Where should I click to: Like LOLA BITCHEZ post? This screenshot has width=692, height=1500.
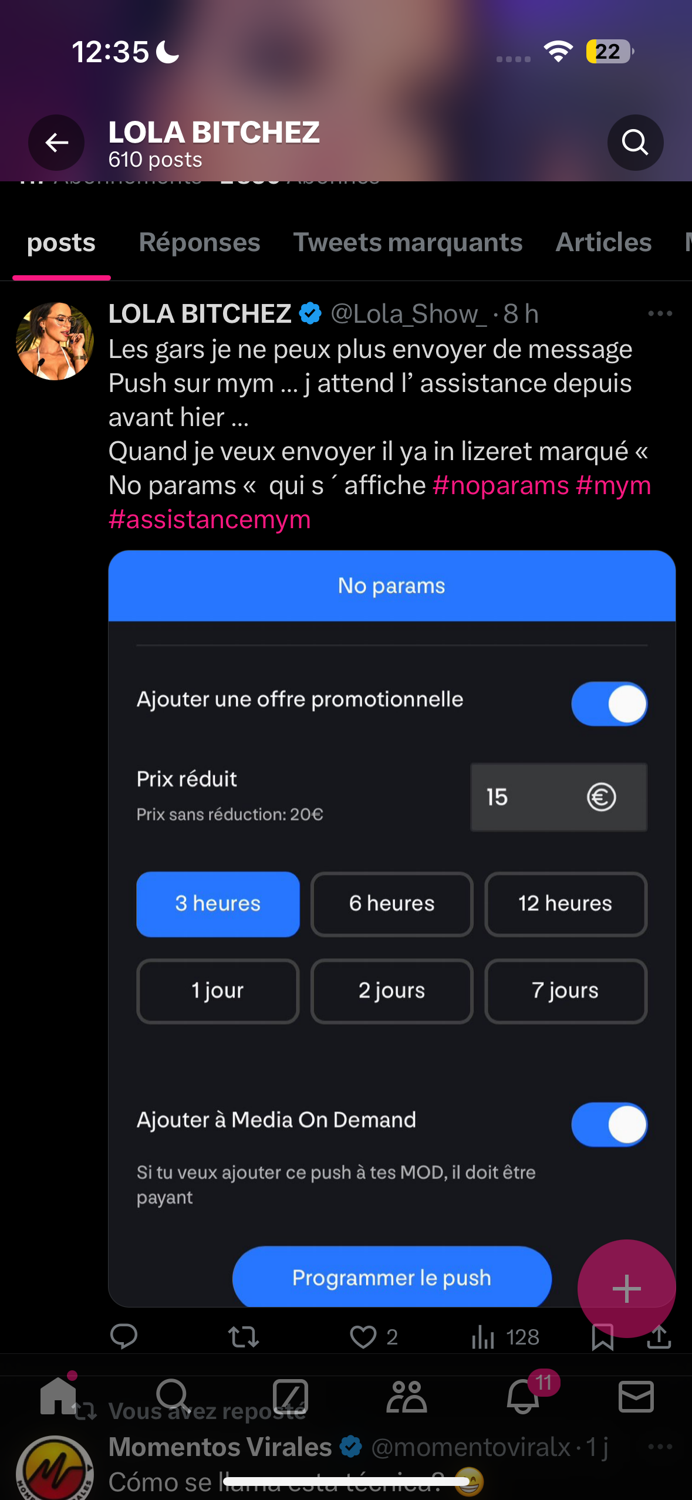(x=363, y=1337)
